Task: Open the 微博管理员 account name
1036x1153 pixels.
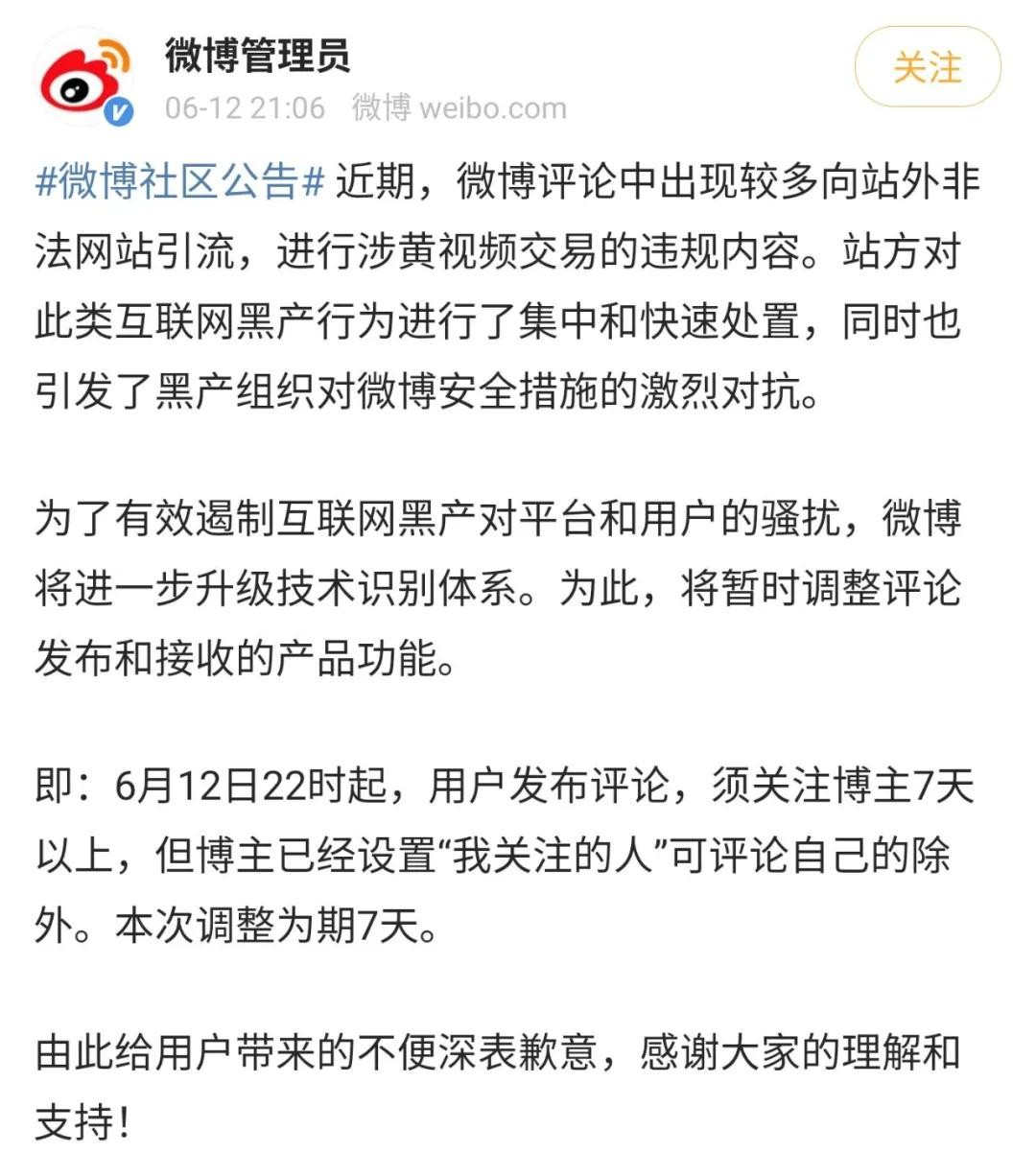Action: pos(257,56)
